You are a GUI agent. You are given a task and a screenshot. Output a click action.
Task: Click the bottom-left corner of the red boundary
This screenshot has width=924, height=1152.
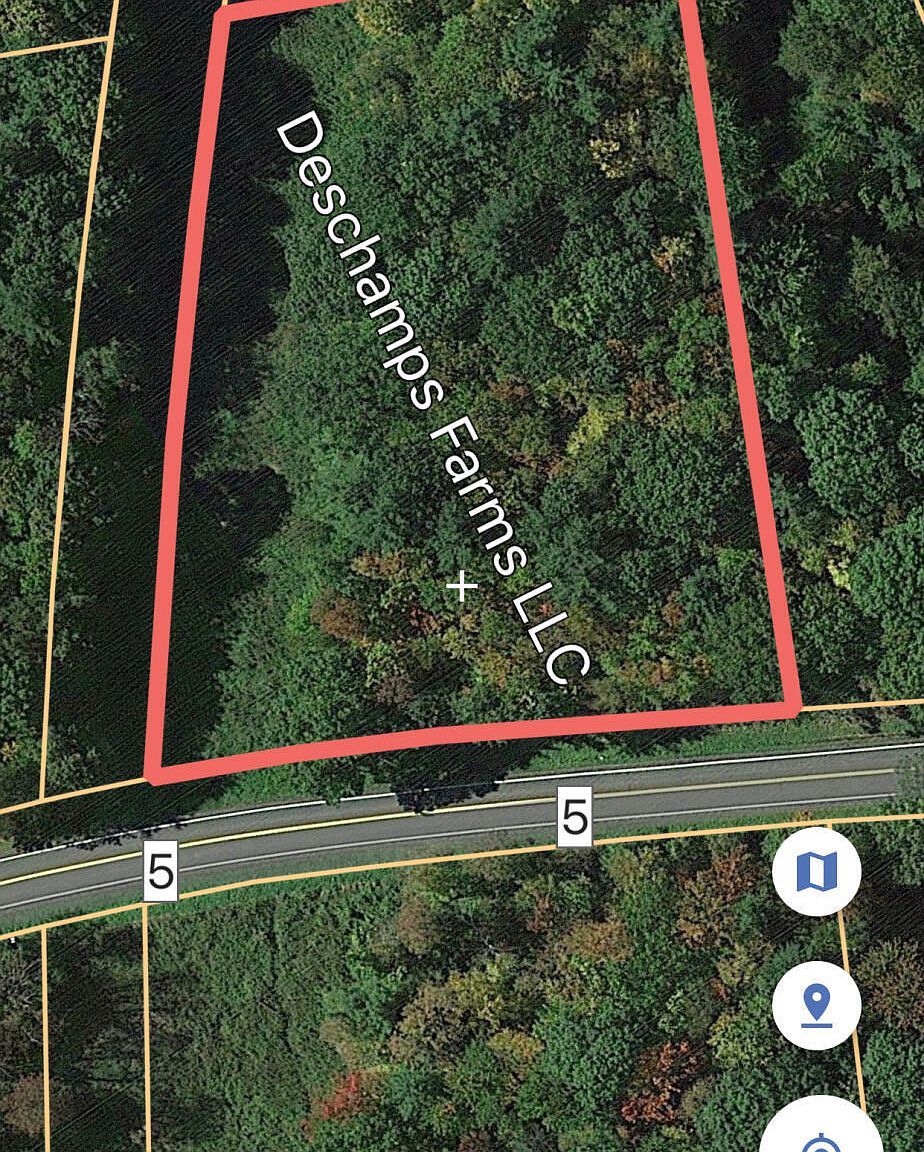coord(155,772)
